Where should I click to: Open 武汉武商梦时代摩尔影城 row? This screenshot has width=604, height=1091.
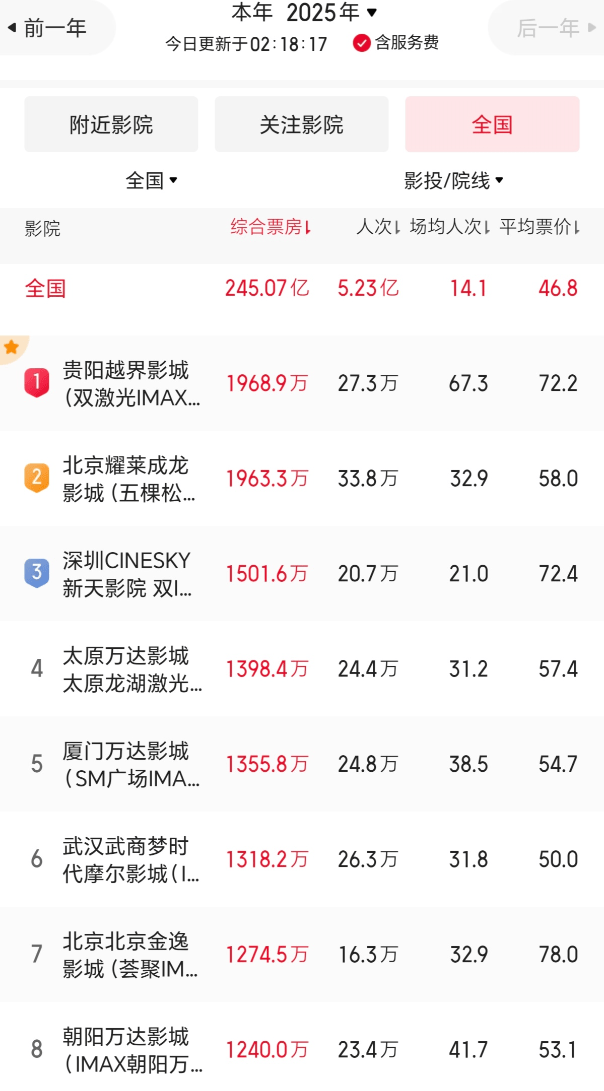point(302,859)
